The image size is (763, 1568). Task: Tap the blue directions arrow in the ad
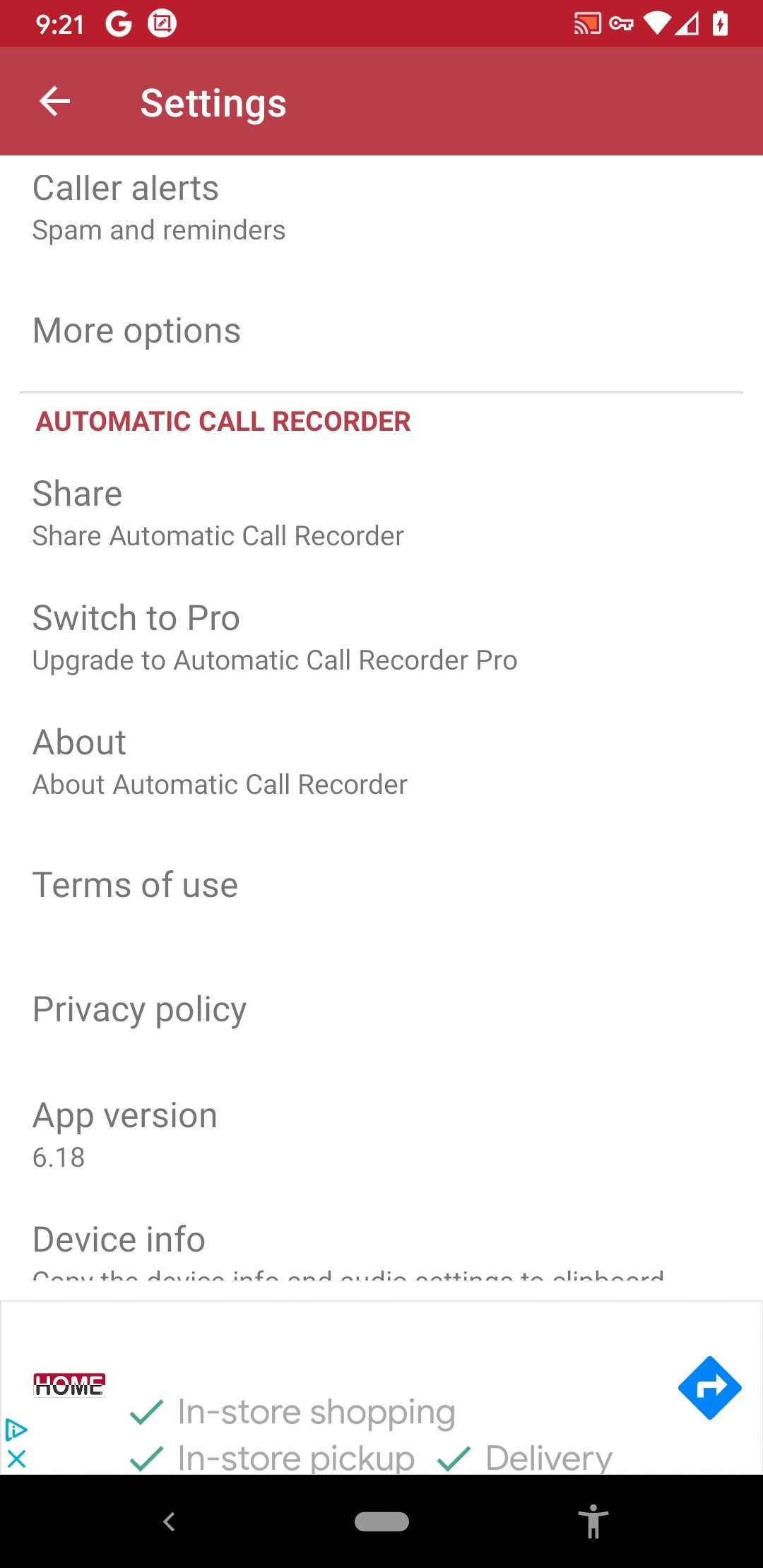pos(709,1388)
